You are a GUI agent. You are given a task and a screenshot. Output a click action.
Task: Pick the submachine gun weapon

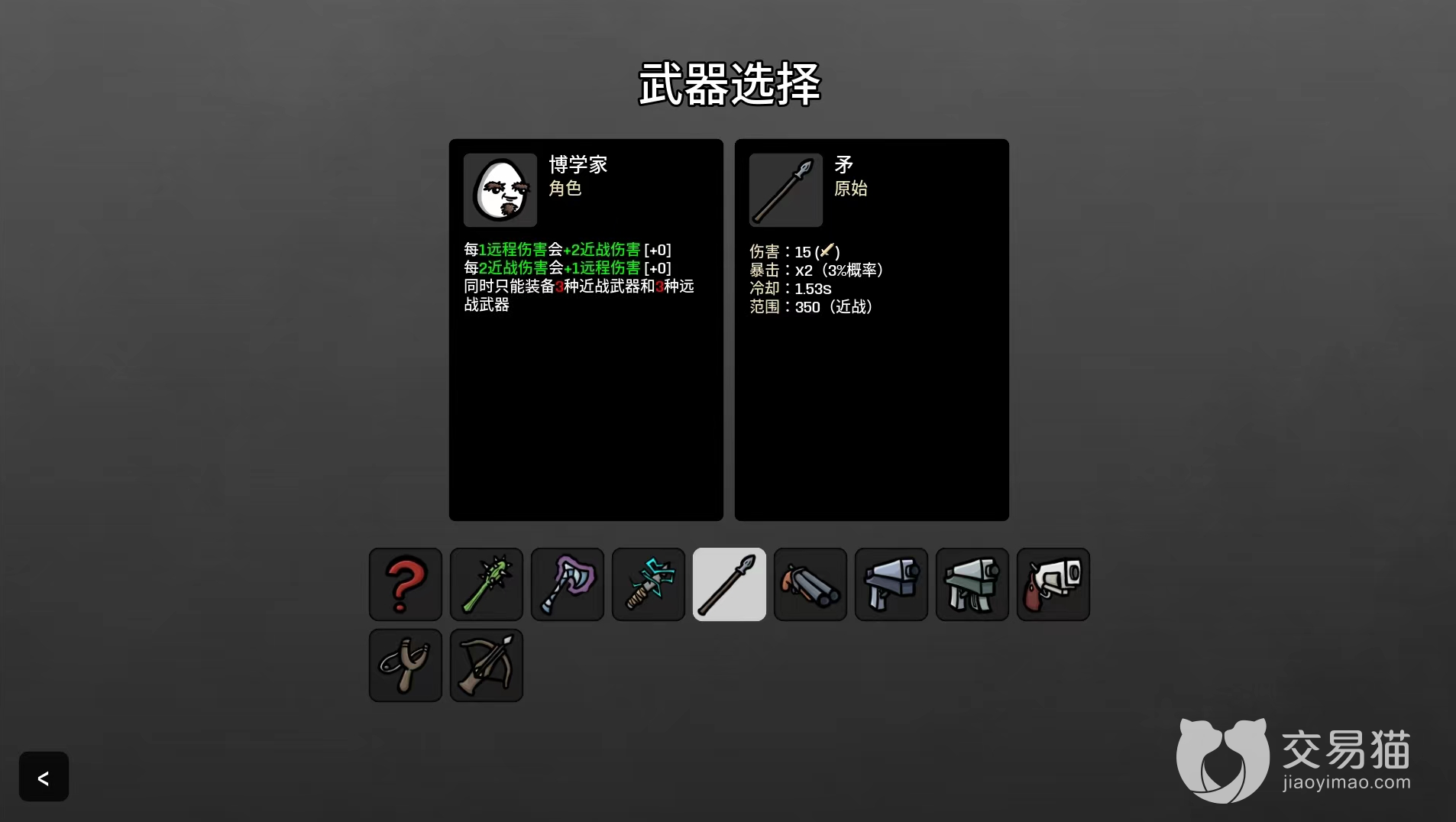972,584
